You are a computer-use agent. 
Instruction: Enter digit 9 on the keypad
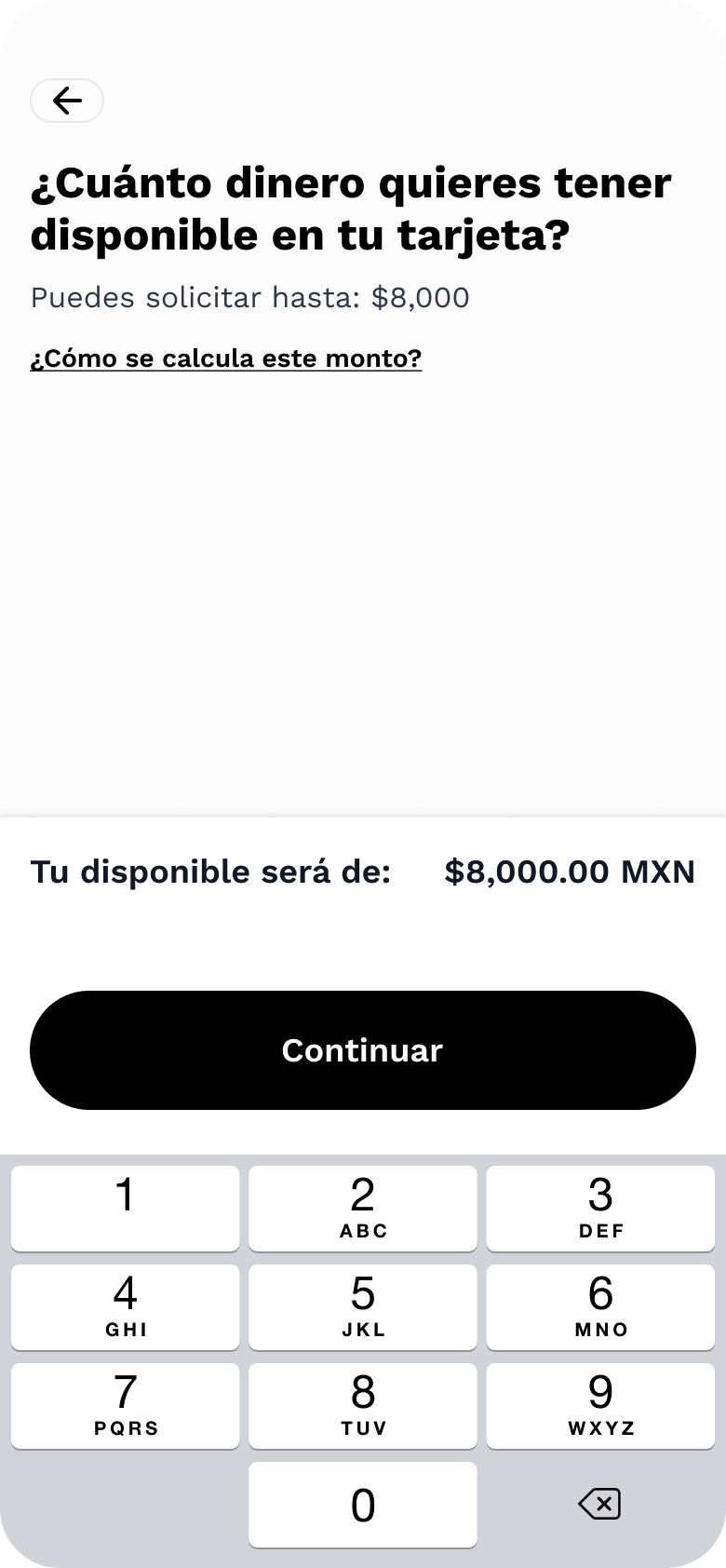pos(600,1405)
